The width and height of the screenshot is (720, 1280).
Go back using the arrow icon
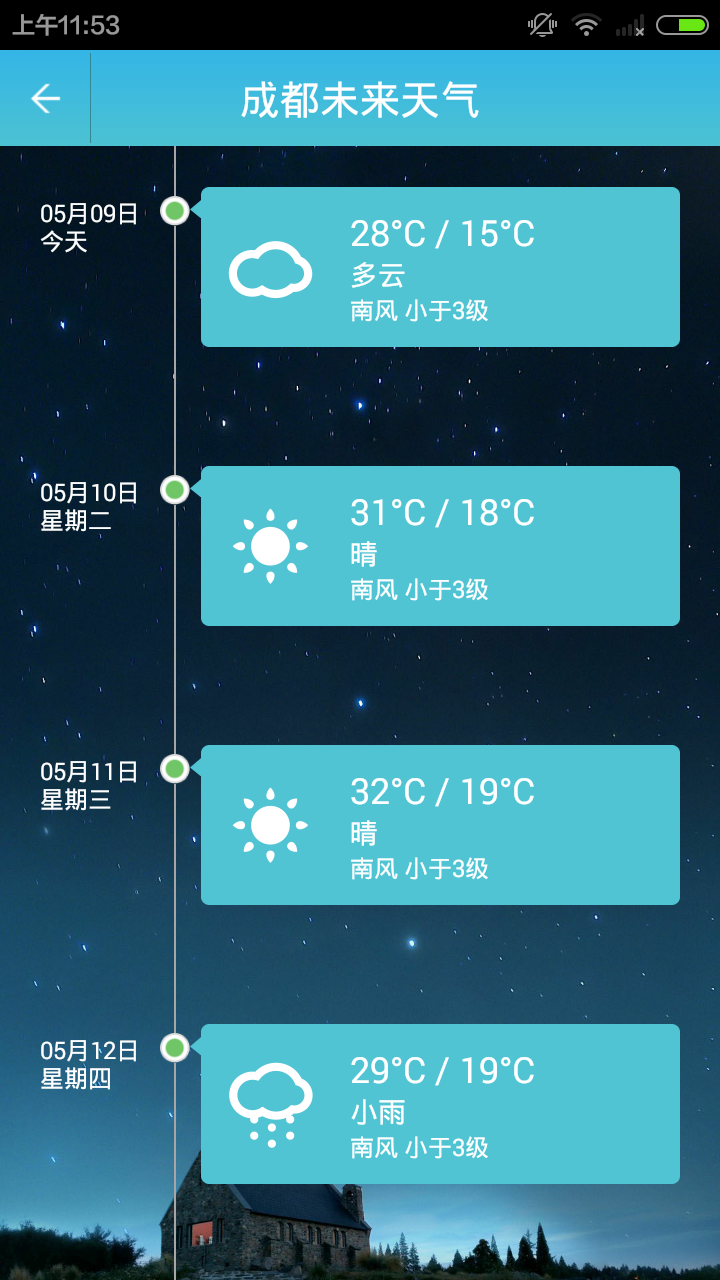click(45, 98)
